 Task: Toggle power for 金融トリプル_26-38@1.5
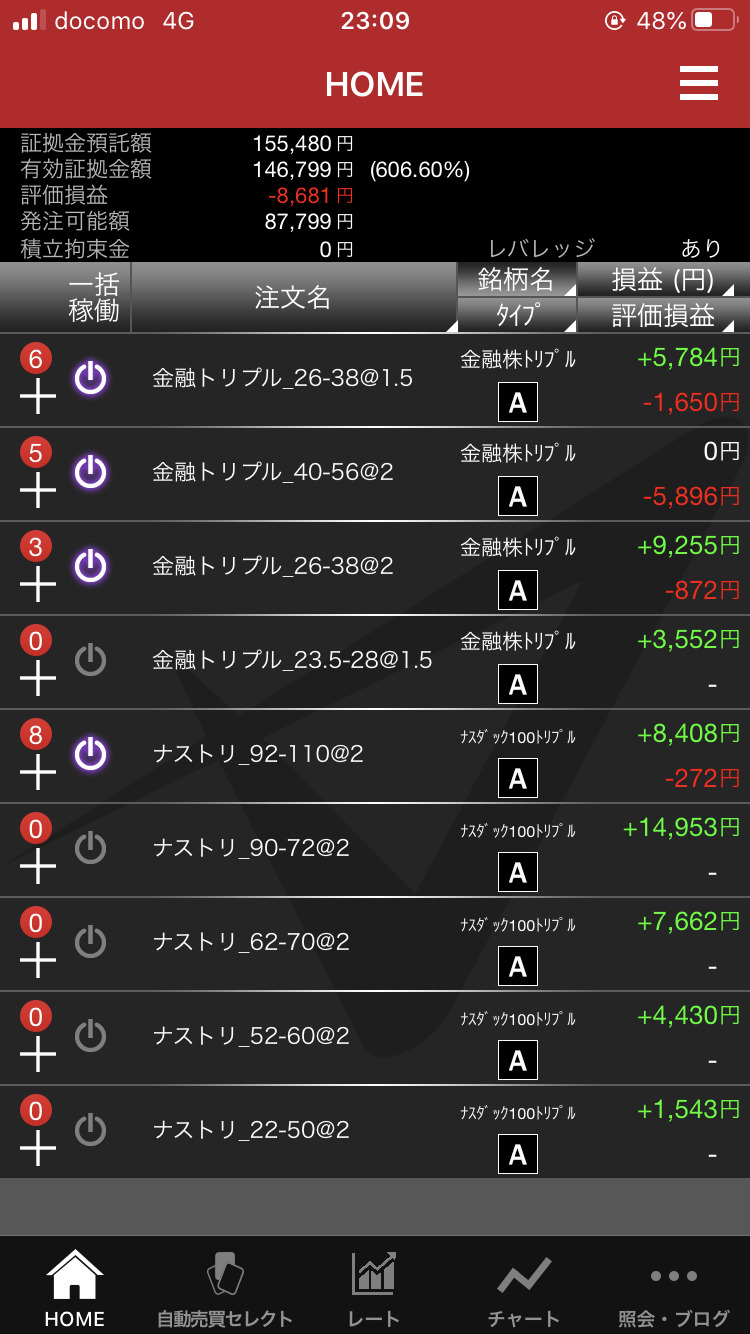pyautogui.click(x=91, y=378)
